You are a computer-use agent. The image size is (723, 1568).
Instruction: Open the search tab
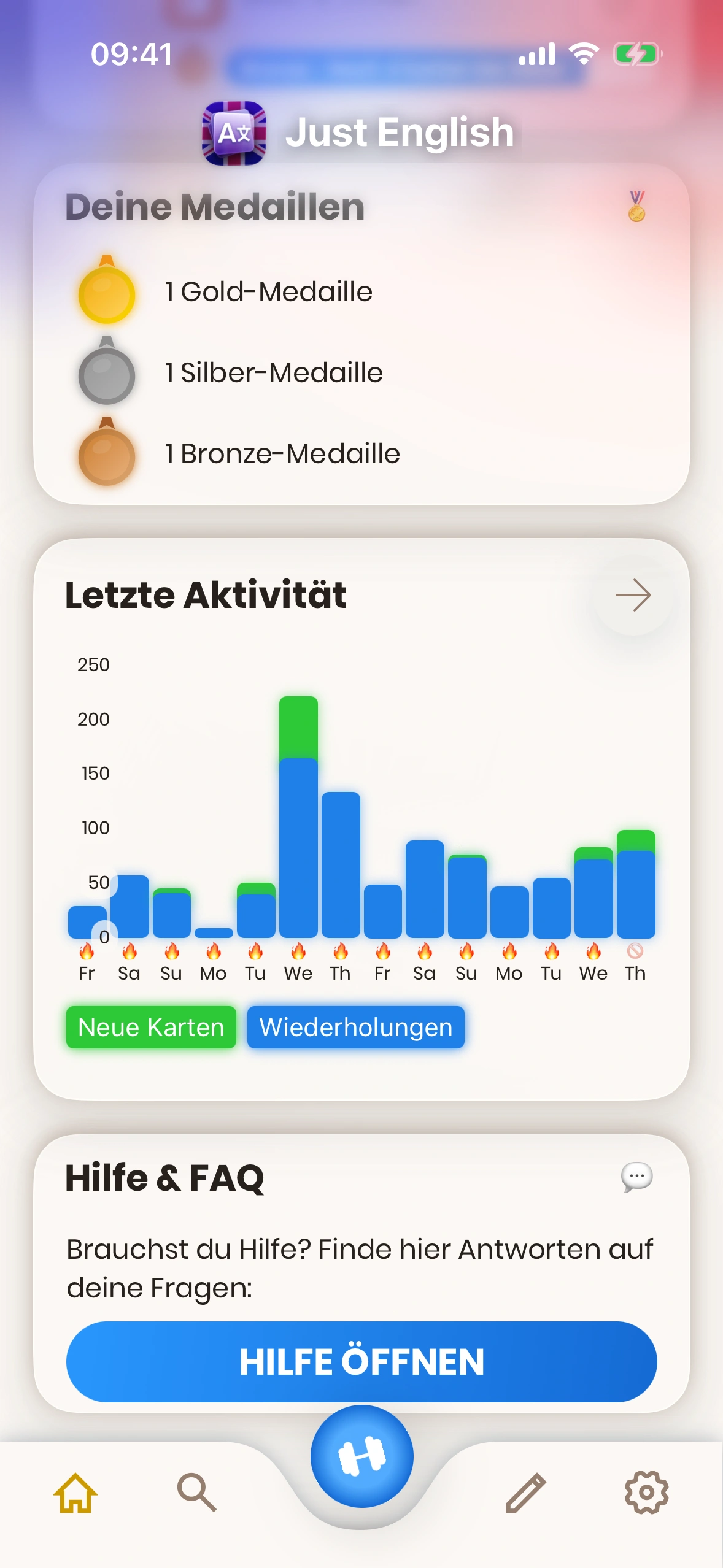pyautogui.click(x=196, y=1493)
